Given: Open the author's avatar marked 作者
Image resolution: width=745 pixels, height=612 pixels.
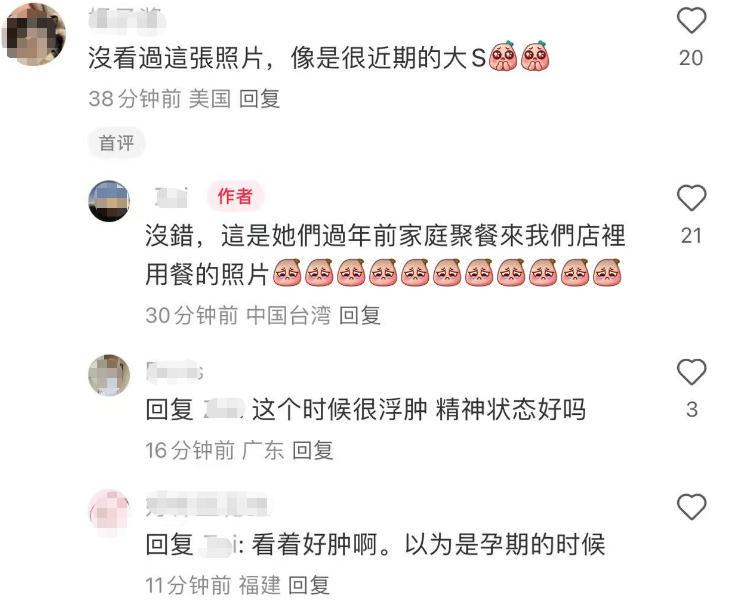Looking at the screenshot, I should [x=109, y=201].
